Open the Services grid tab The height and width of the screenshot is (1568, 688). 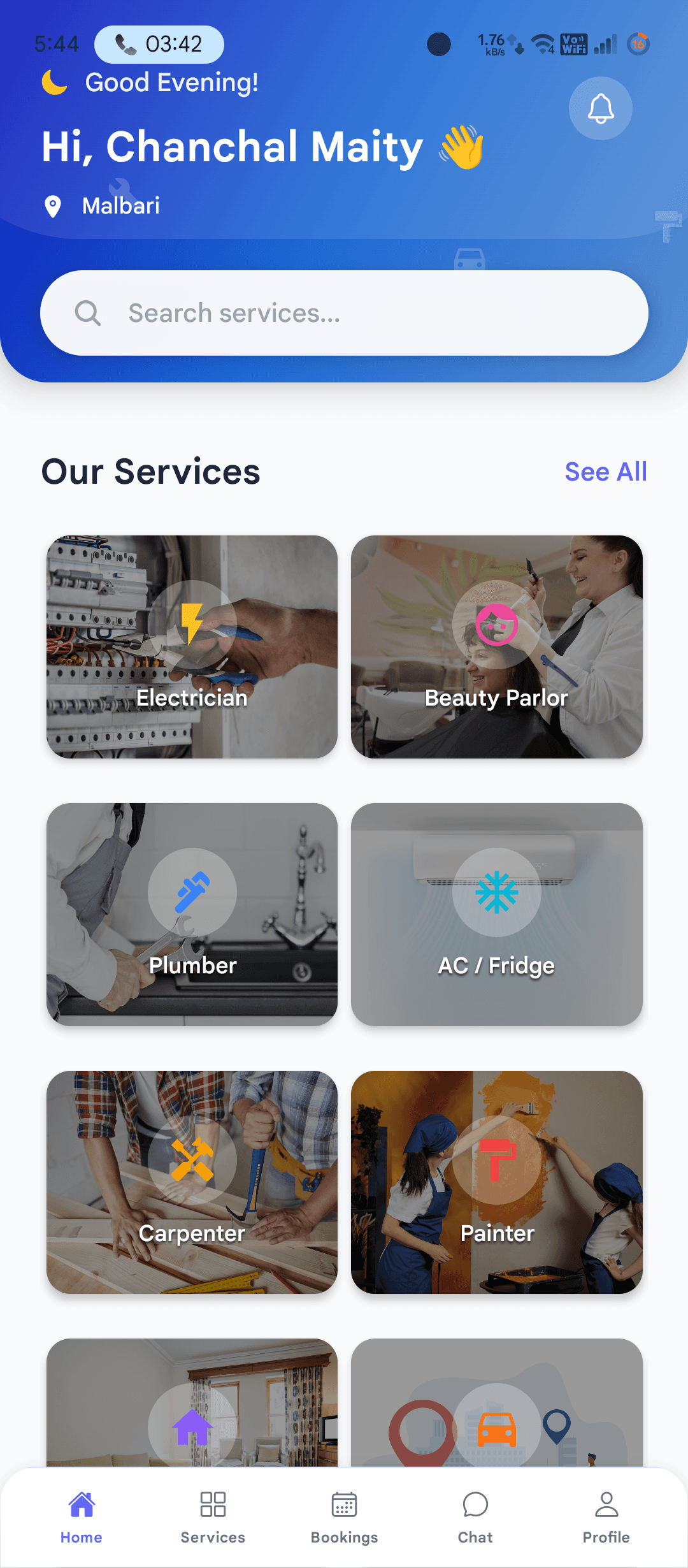point(212,1517)
